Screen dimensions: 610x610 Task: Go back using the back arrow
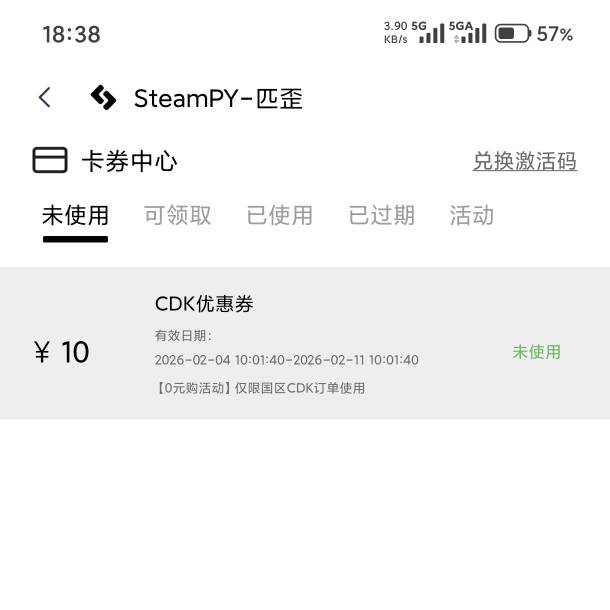44,97
